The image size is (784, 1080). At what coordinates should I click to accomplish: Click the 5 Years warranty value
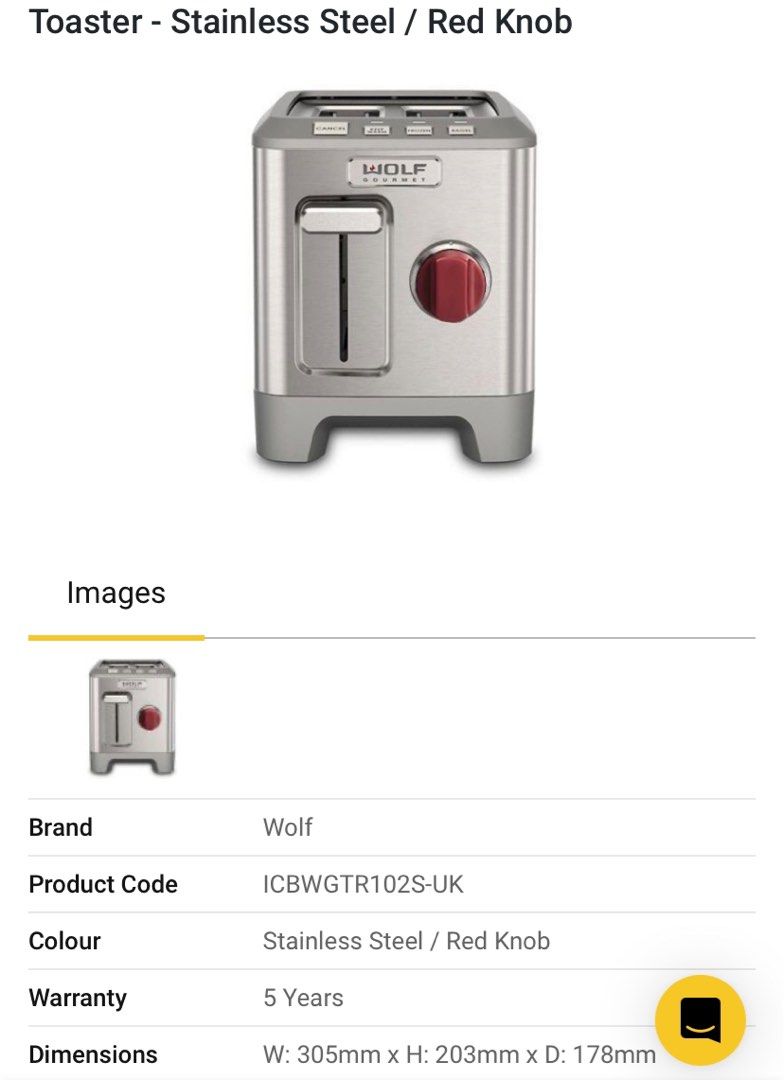click(303, 997)
